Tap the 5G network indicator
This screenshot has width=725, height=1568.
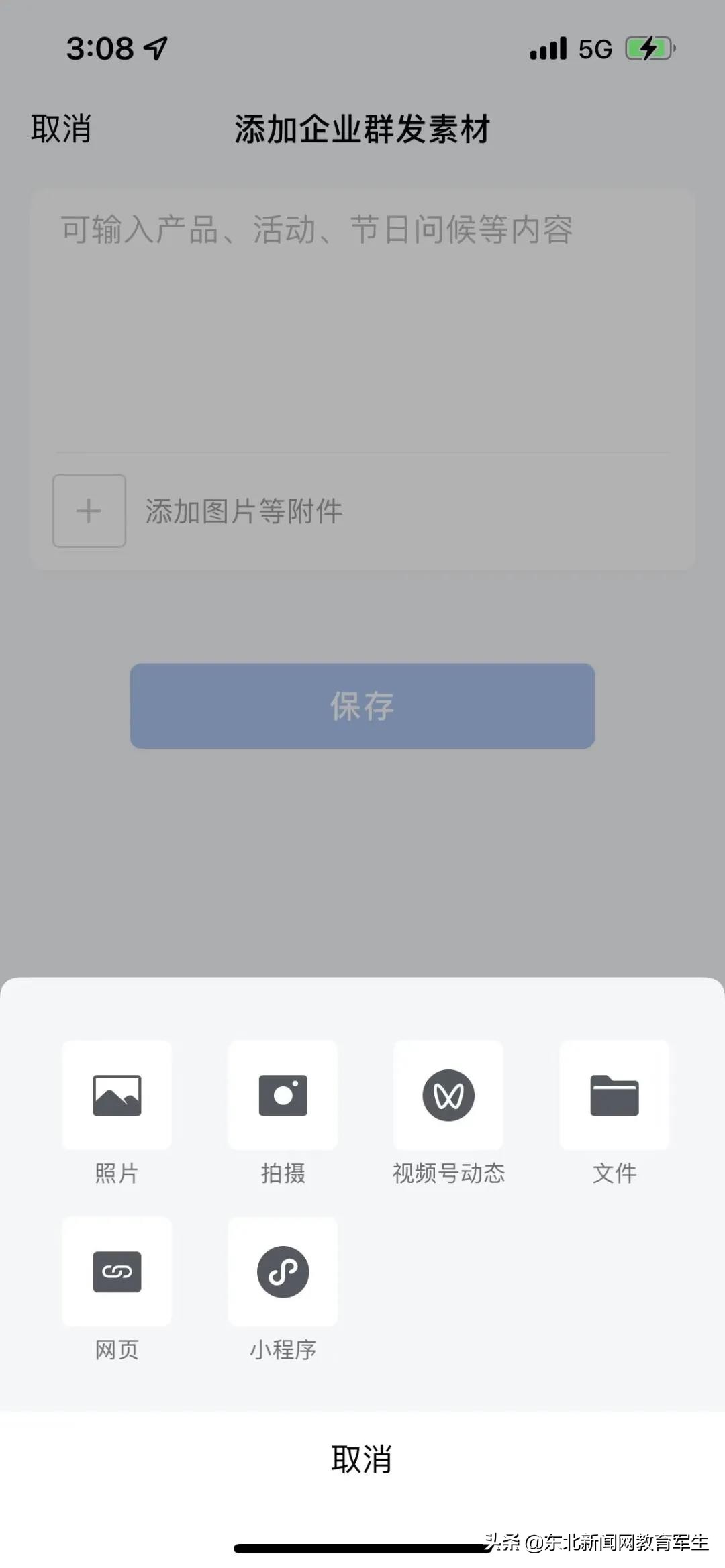[593, 48]
